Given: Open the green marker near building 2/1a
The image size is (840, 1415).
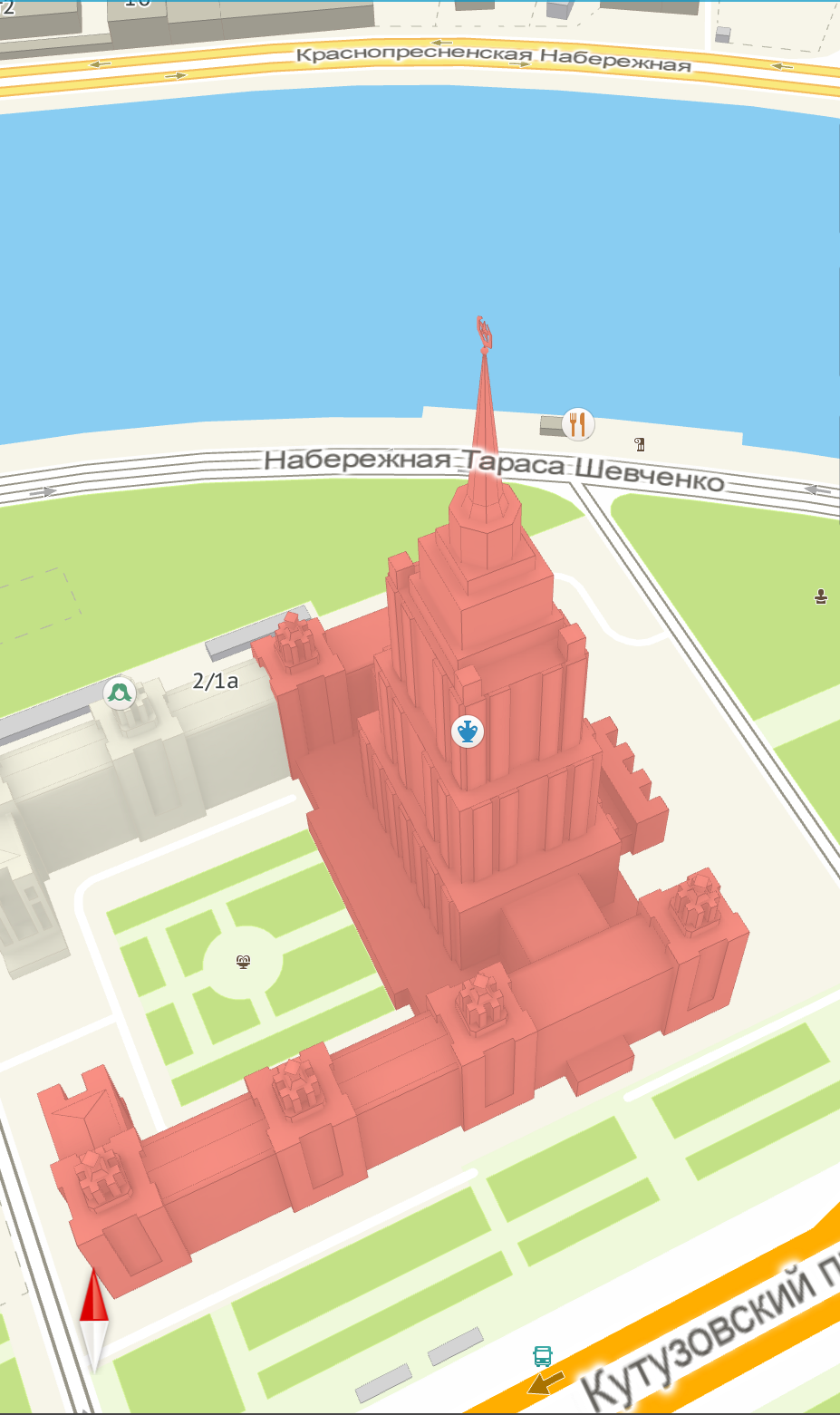Looking at the screenshot, I should pos(120,693).
